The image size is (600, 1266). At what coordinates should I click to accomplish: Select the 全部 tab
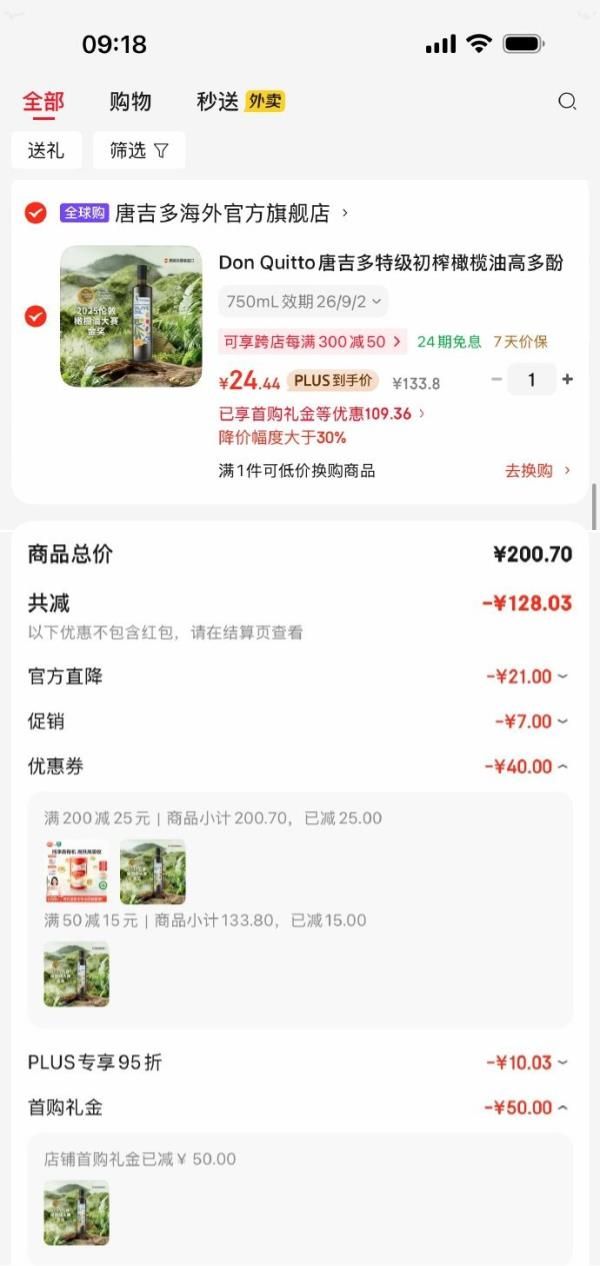click(x=43, y=101)
